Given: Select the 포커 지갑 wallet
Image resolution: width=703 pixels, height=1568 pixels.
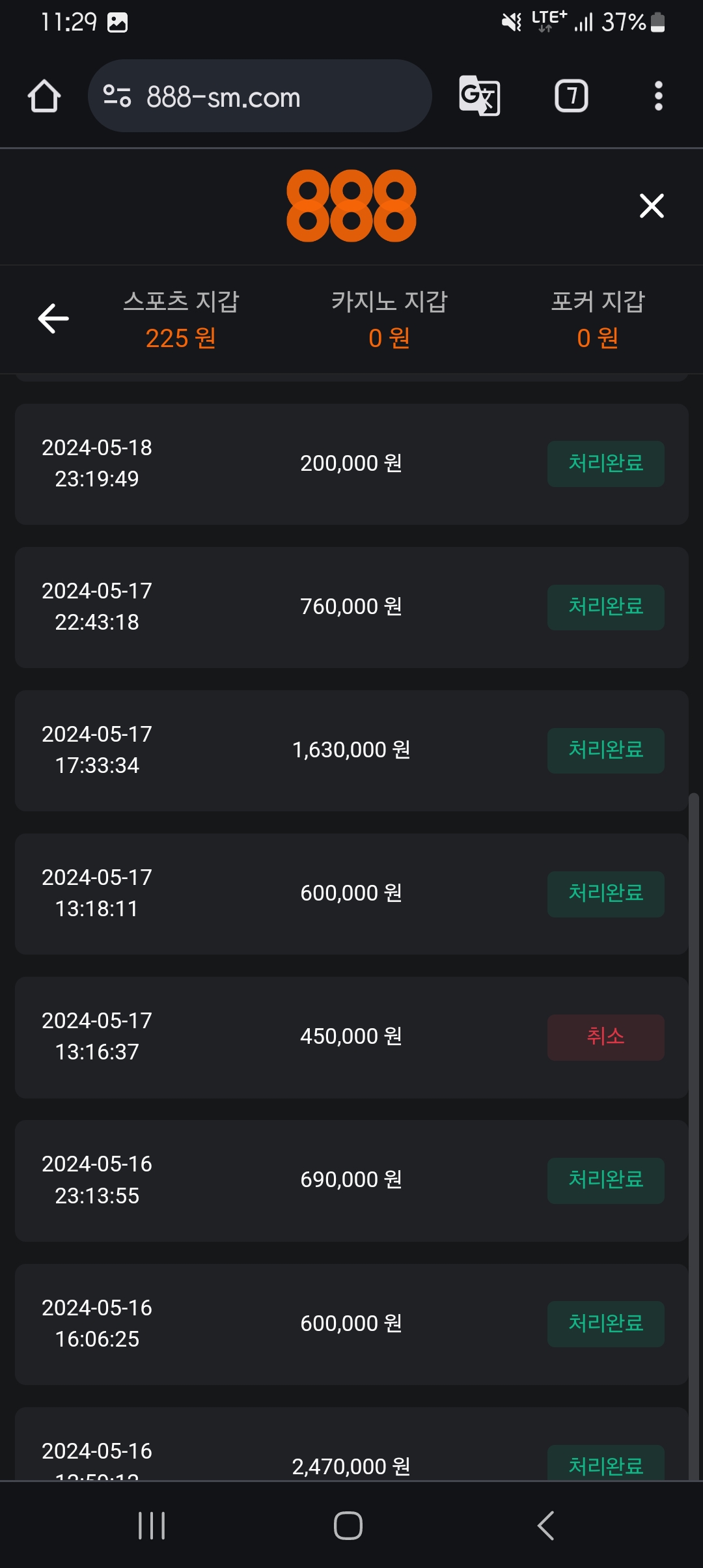Looking at the screenshot, I should pos(598,319).
